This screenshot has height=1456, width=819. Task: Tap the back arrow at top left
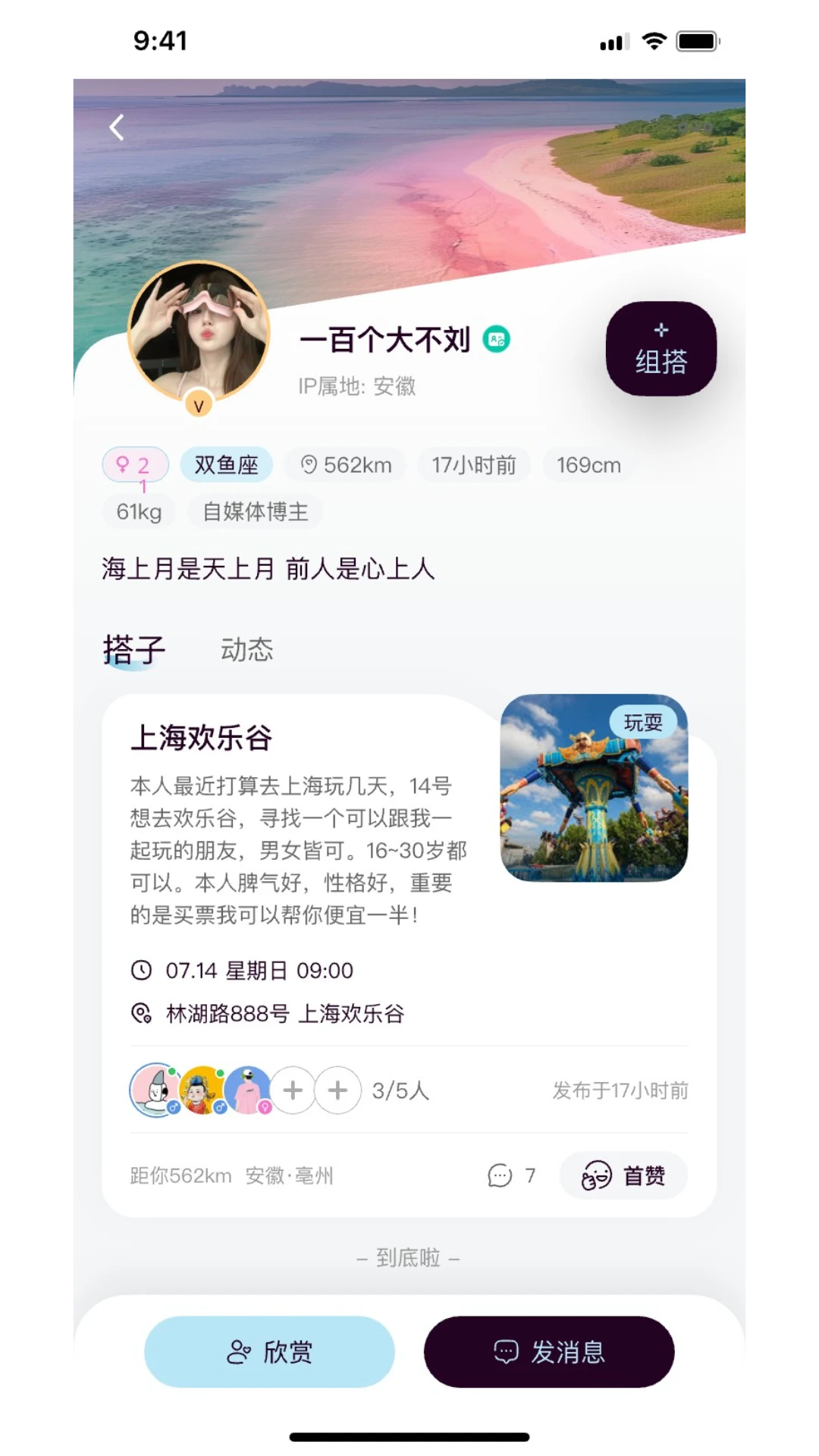[x=115, y=127]
